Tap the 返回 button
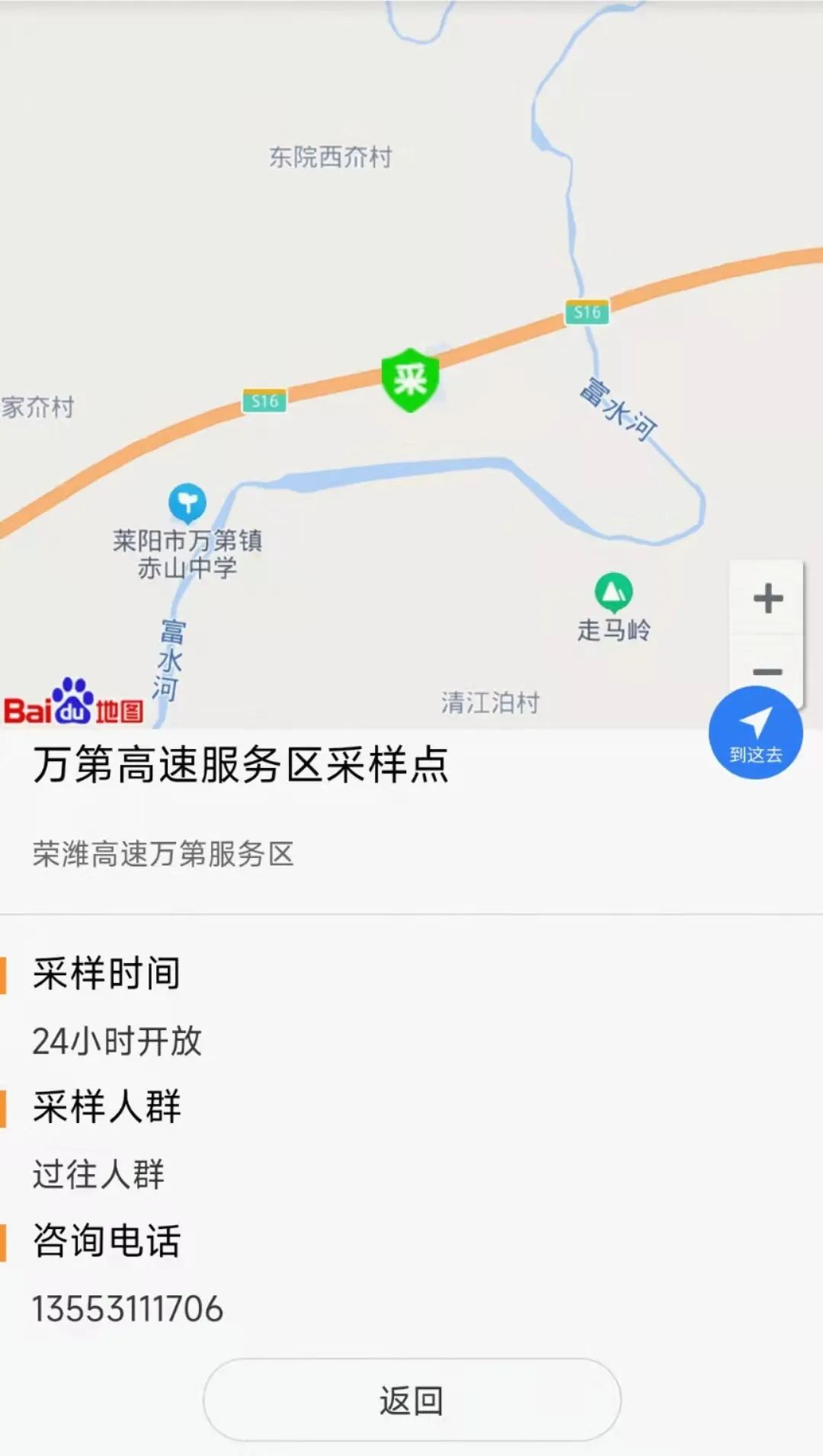The width and height of the screenshot is (823, 1456). pyautogui.click(x=411, y=1400)
